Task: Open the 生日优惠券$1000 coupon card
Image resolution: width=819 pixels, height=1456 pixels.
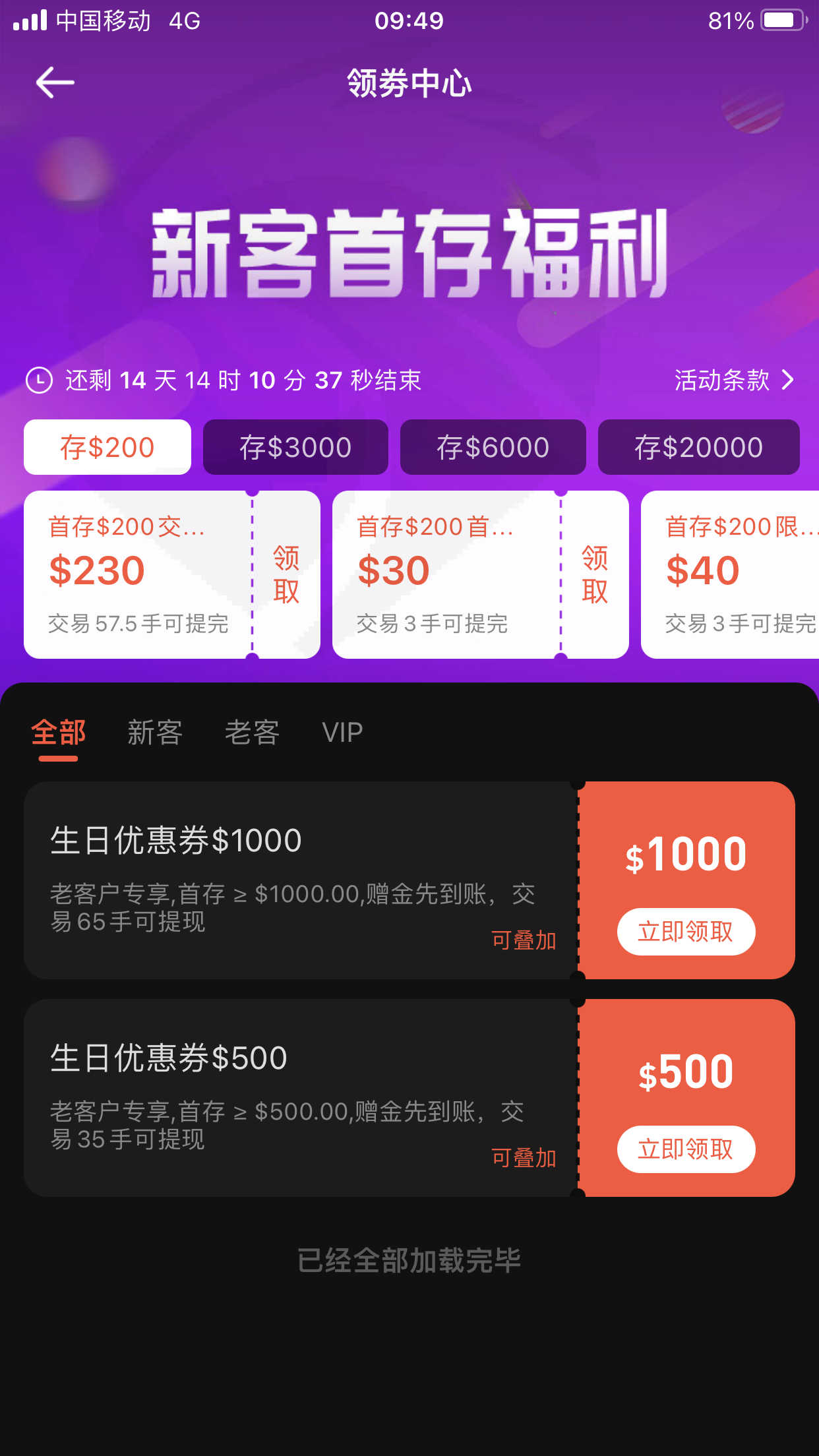Action: point(301,880)
